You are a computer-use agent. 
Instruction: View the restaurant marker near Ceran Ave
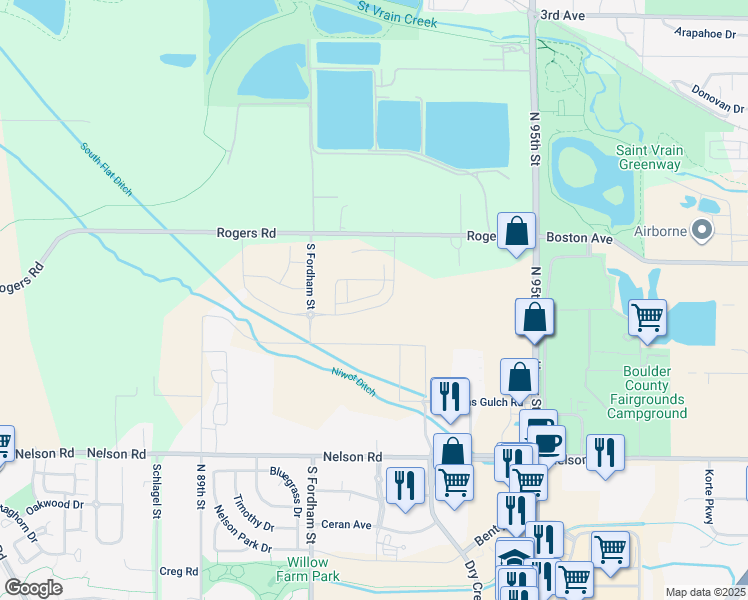coord(405,485)
